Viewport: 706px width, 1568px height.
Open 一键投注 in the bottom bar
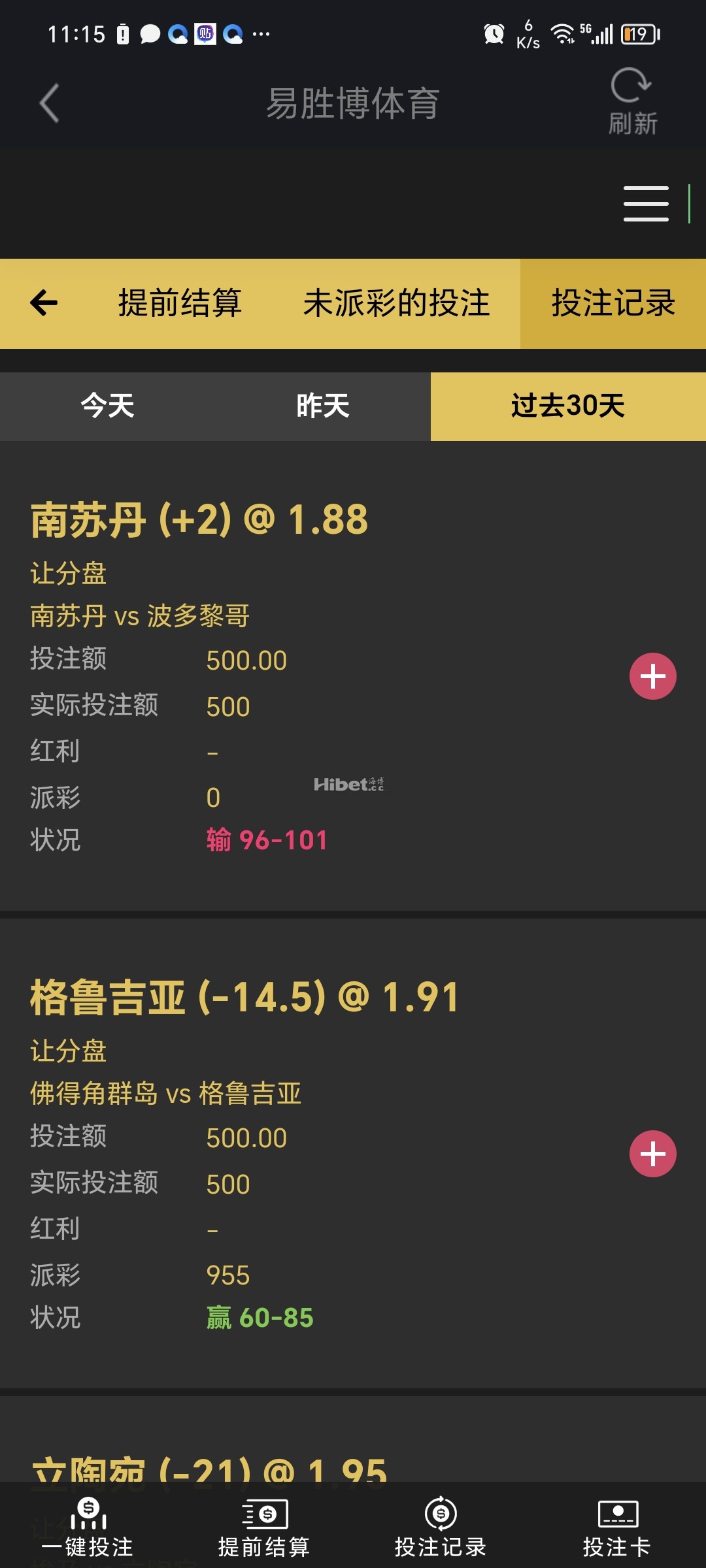88,1527
